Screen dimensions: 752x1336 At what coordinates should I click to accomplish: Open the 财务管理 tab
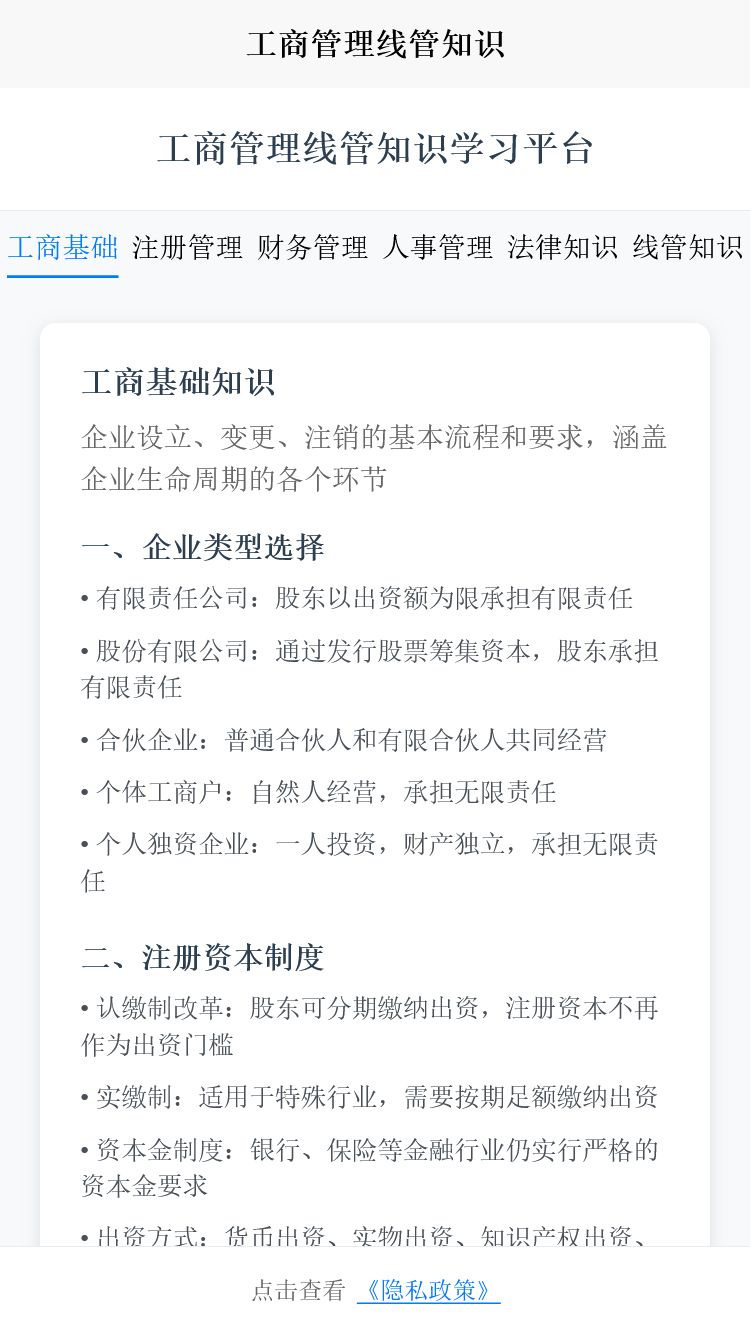pos(313,247)
